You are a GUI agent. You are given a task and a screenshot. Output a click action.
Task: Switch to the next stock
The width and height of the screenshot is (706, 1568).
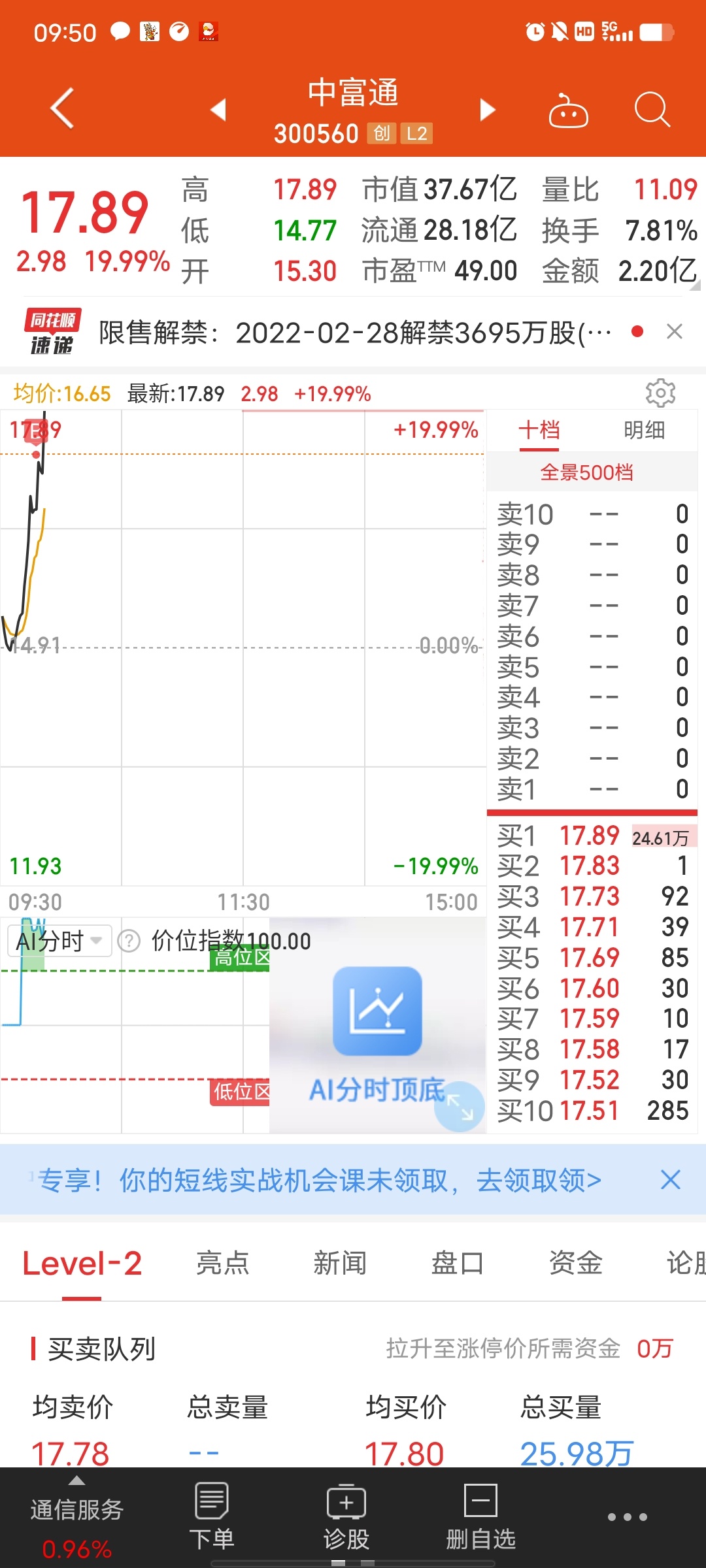[488, 109]
